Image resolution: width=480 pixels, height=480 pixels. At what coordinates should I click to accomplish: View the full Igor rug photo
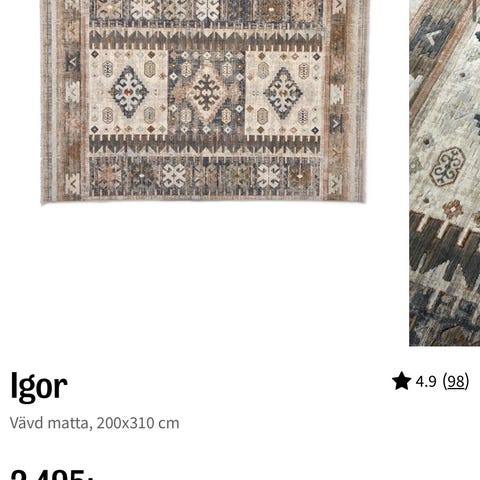tap(204, 101)
